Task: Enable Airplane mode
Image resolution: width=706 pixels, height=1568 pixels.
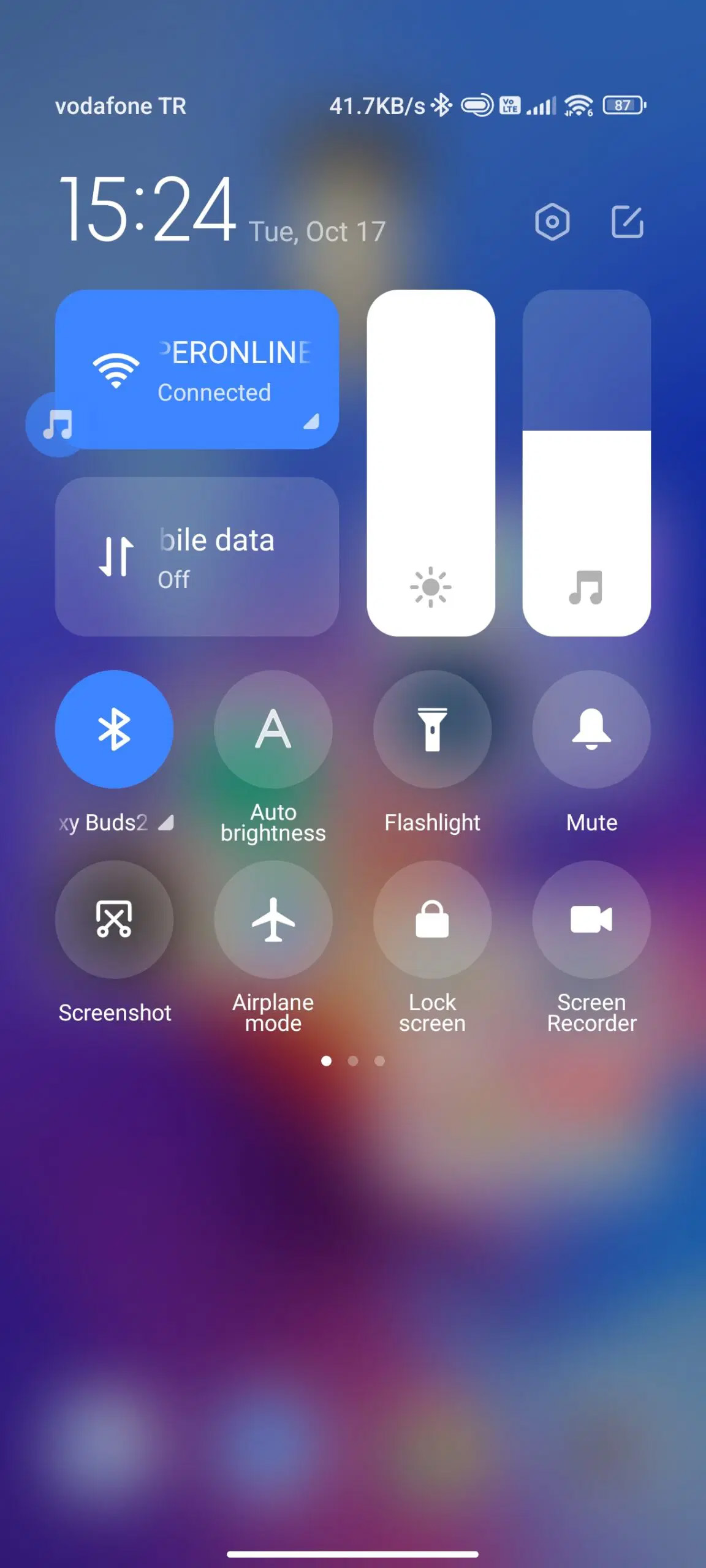Action: [x=273, y=919]
